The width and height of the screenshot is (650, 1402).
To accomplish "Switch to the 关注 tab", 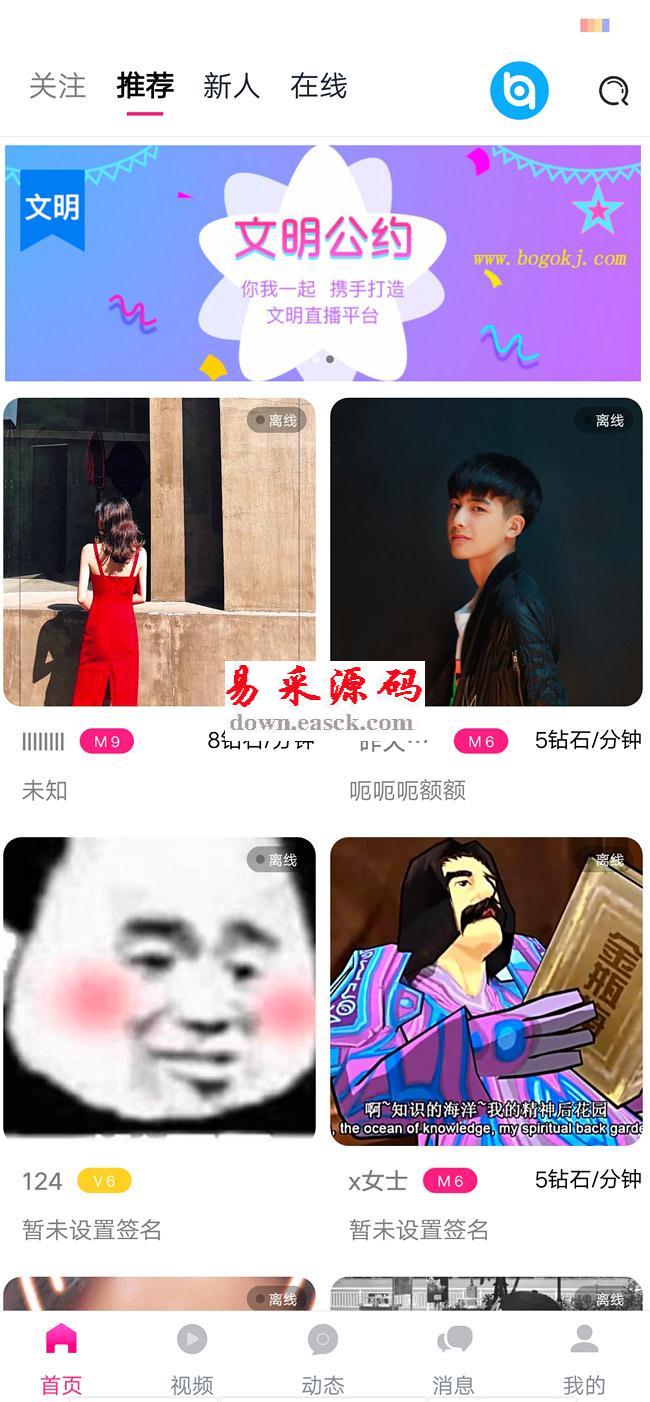I will pyautogui.click(x=57, y=87).
